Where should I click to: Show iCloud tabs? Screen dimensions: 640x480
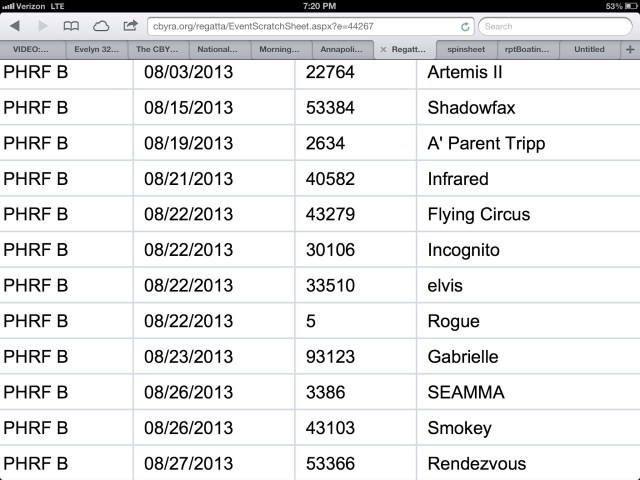pos(101,26)
